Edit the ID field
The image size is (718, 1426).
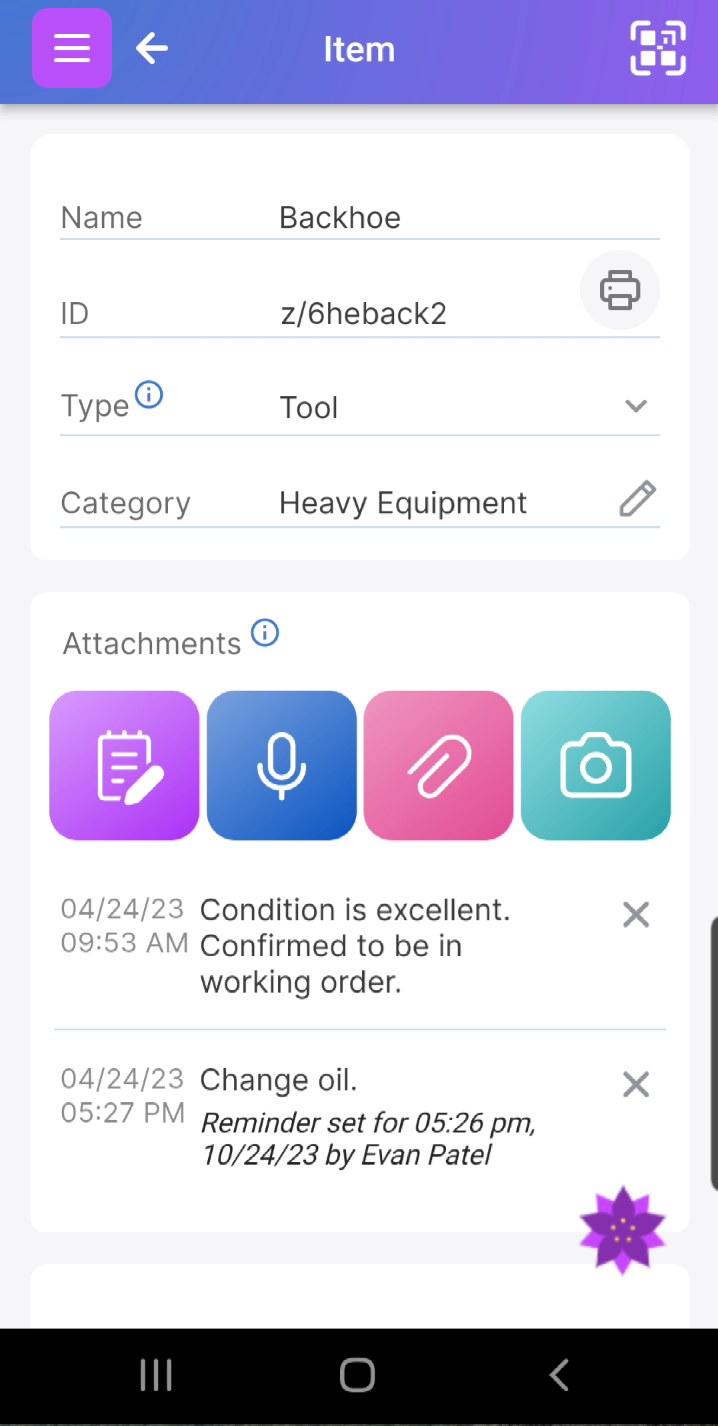(x=420, y=314)
